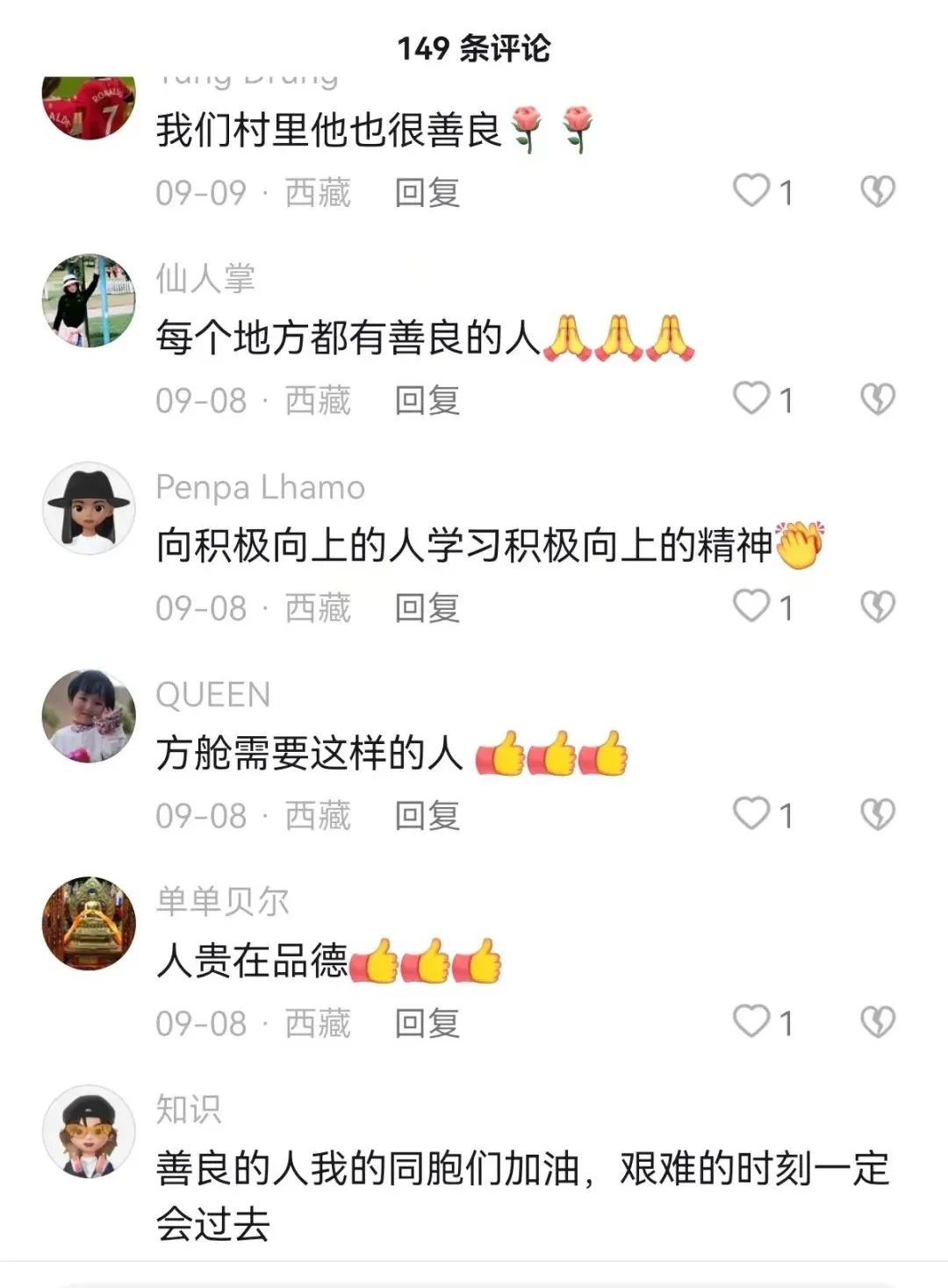Open 知识's profile avatar
The width and height of the screenshot is (948, 1288).
89,1131
